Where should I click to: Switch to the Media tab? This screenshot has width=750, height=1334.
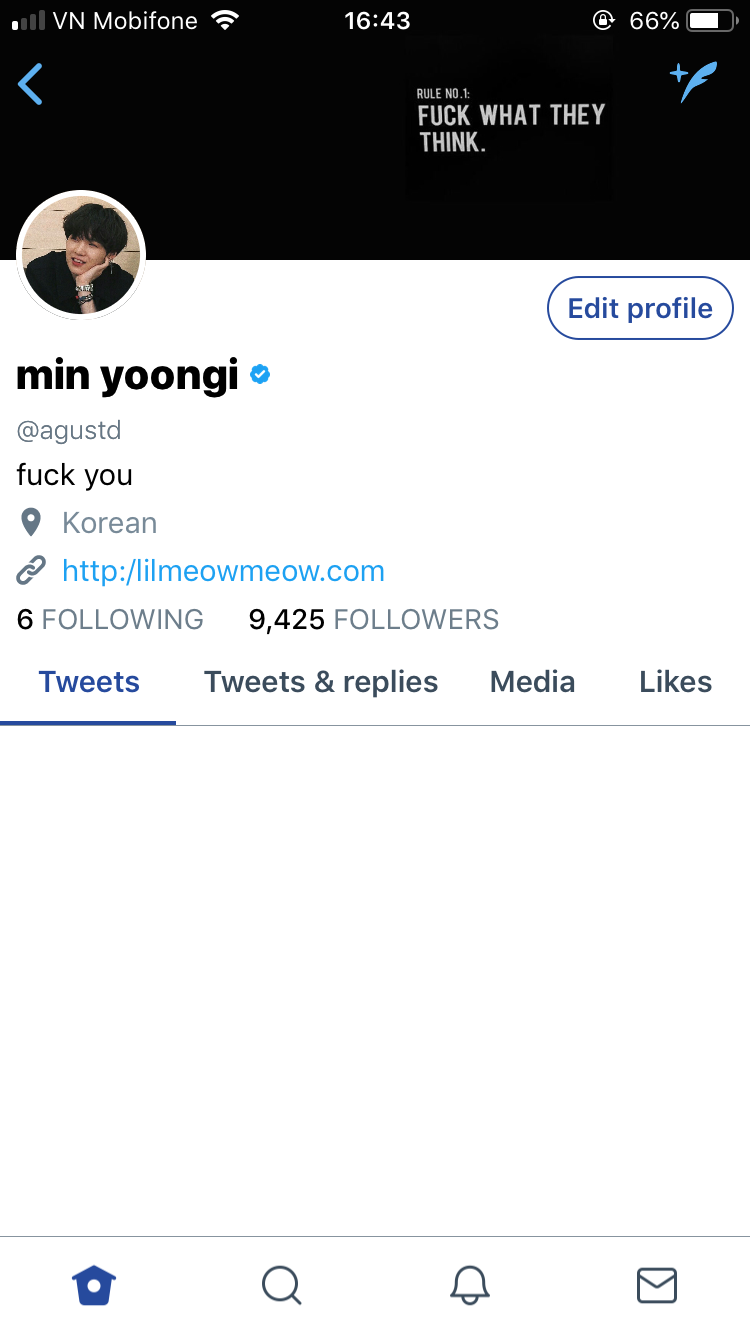point(532,682)
